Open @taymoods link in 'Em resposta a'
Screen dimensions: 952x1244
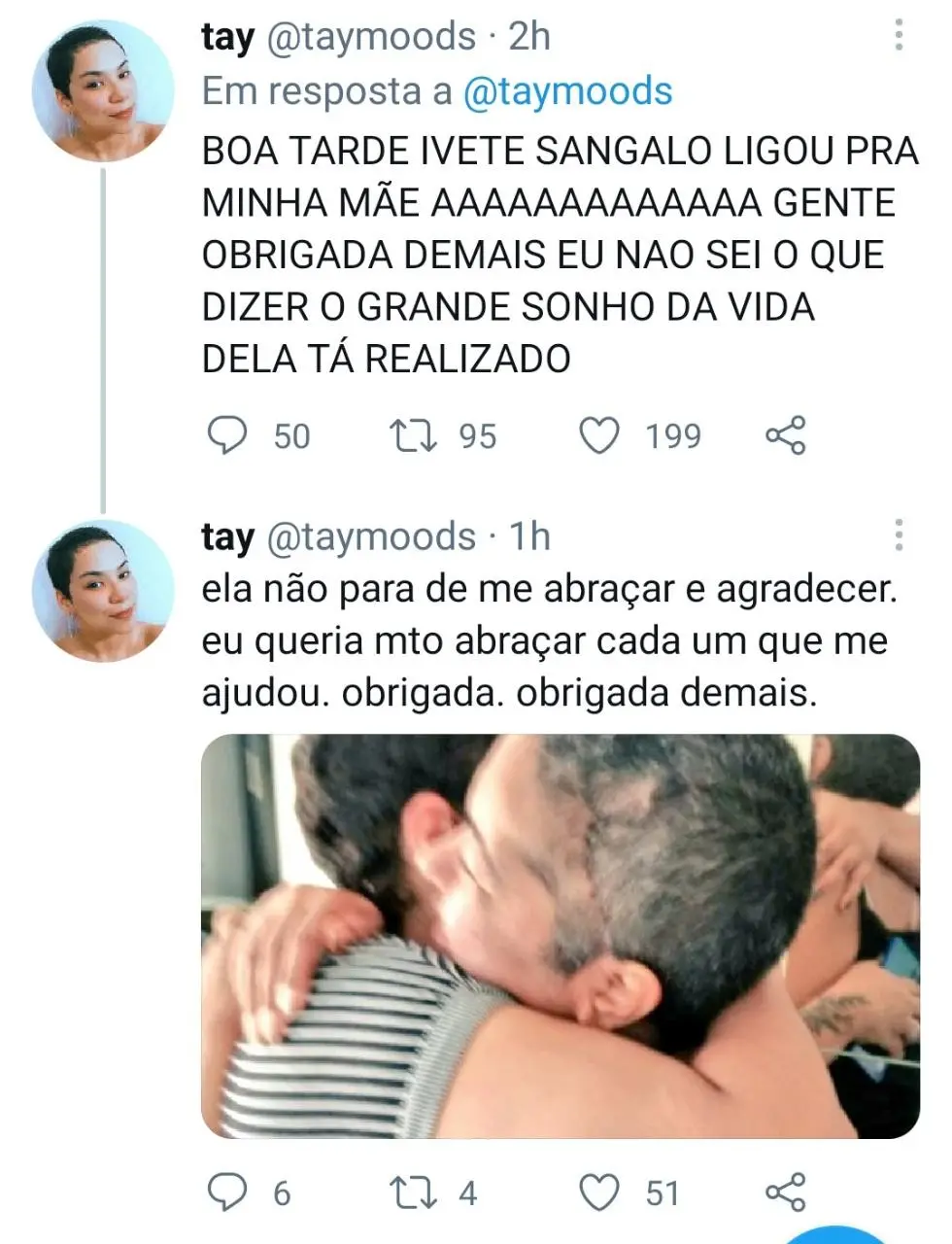coord(567,91)
